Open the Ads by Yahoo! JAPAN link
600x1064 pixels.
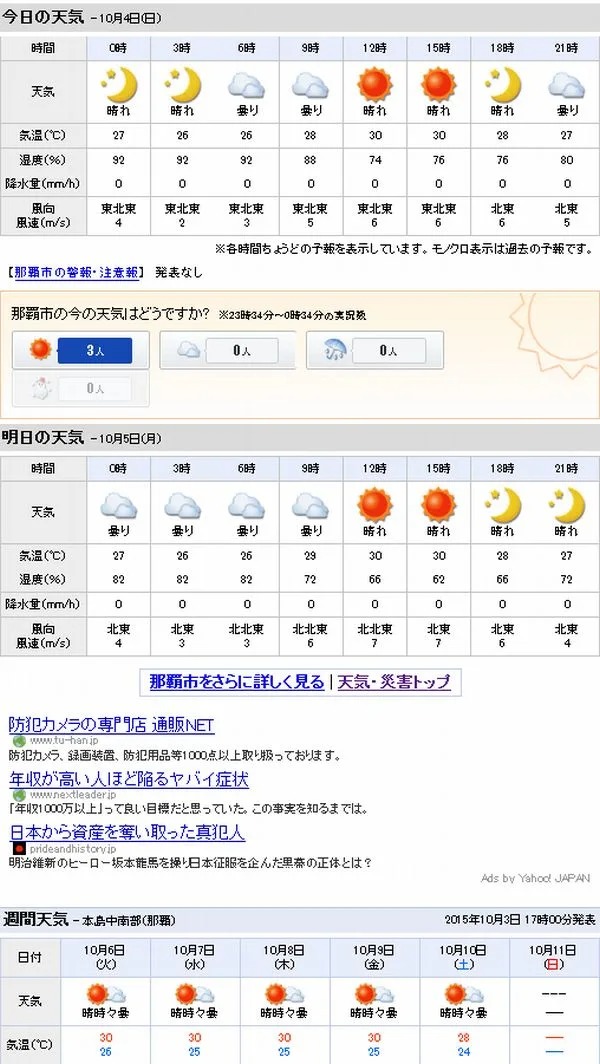[x=535, y=878]
